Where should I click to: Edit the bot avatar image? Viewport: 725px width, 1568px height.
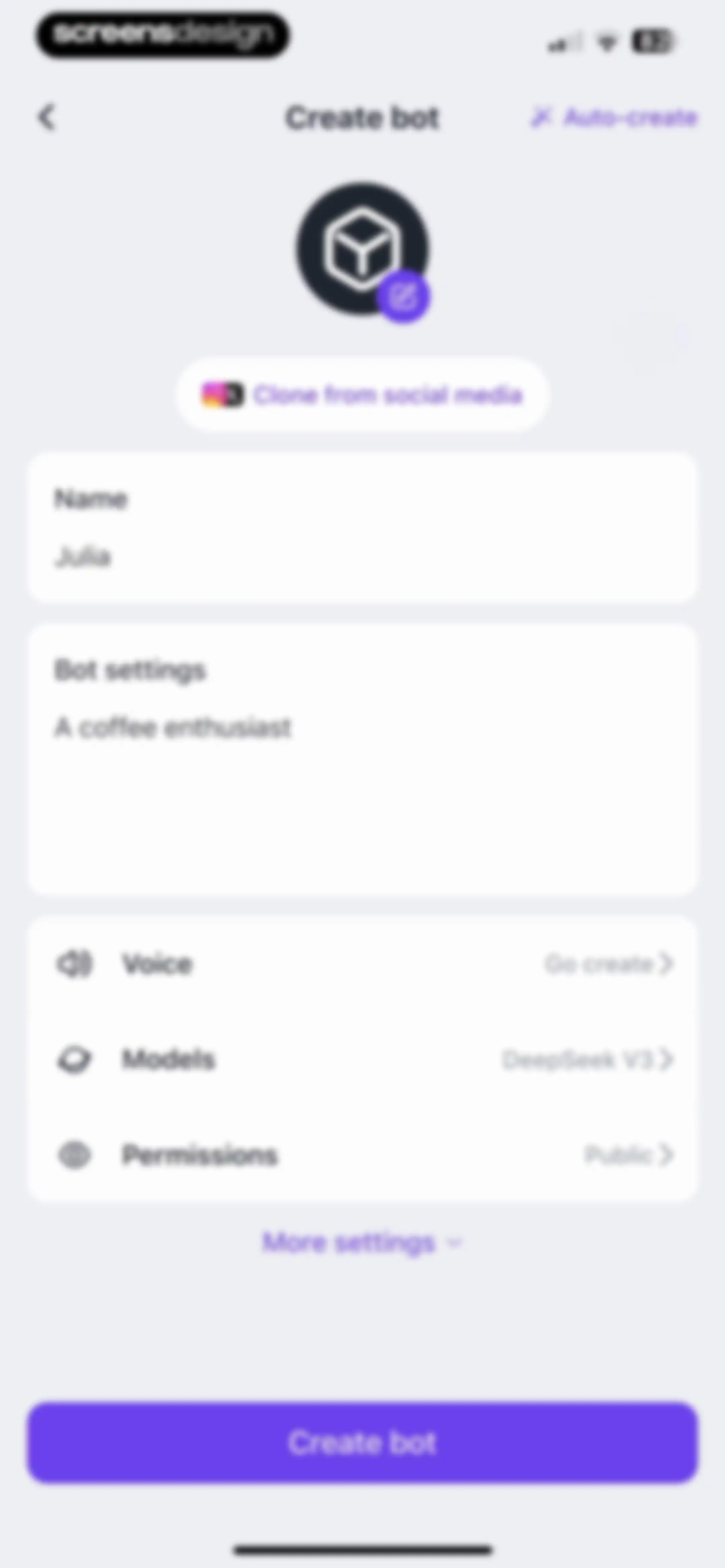coord(402,297)
